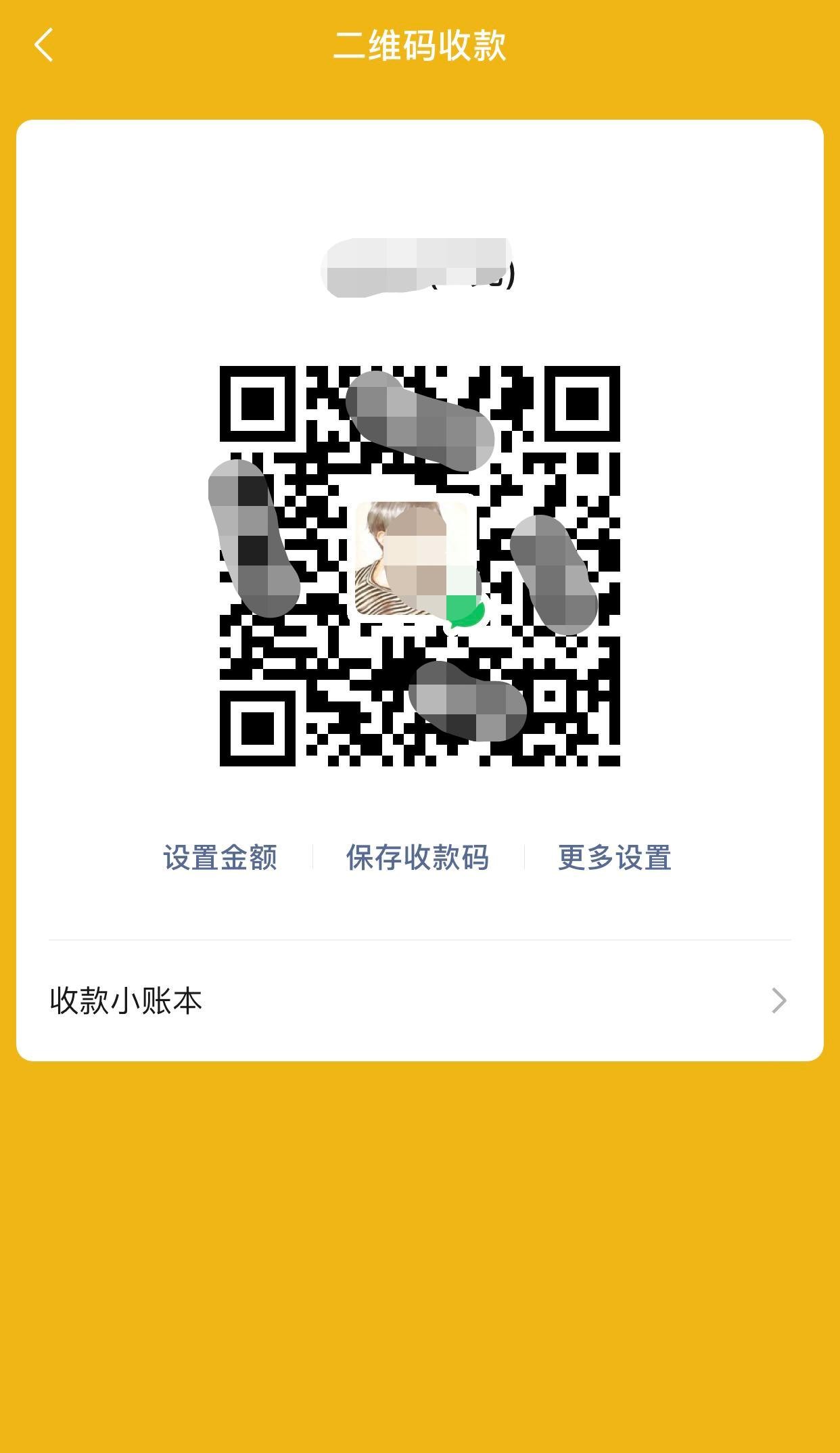This screenshot has height=1453, width=840.
Task: Go back using the top-left arrow
Action: [x=44, y=46]
